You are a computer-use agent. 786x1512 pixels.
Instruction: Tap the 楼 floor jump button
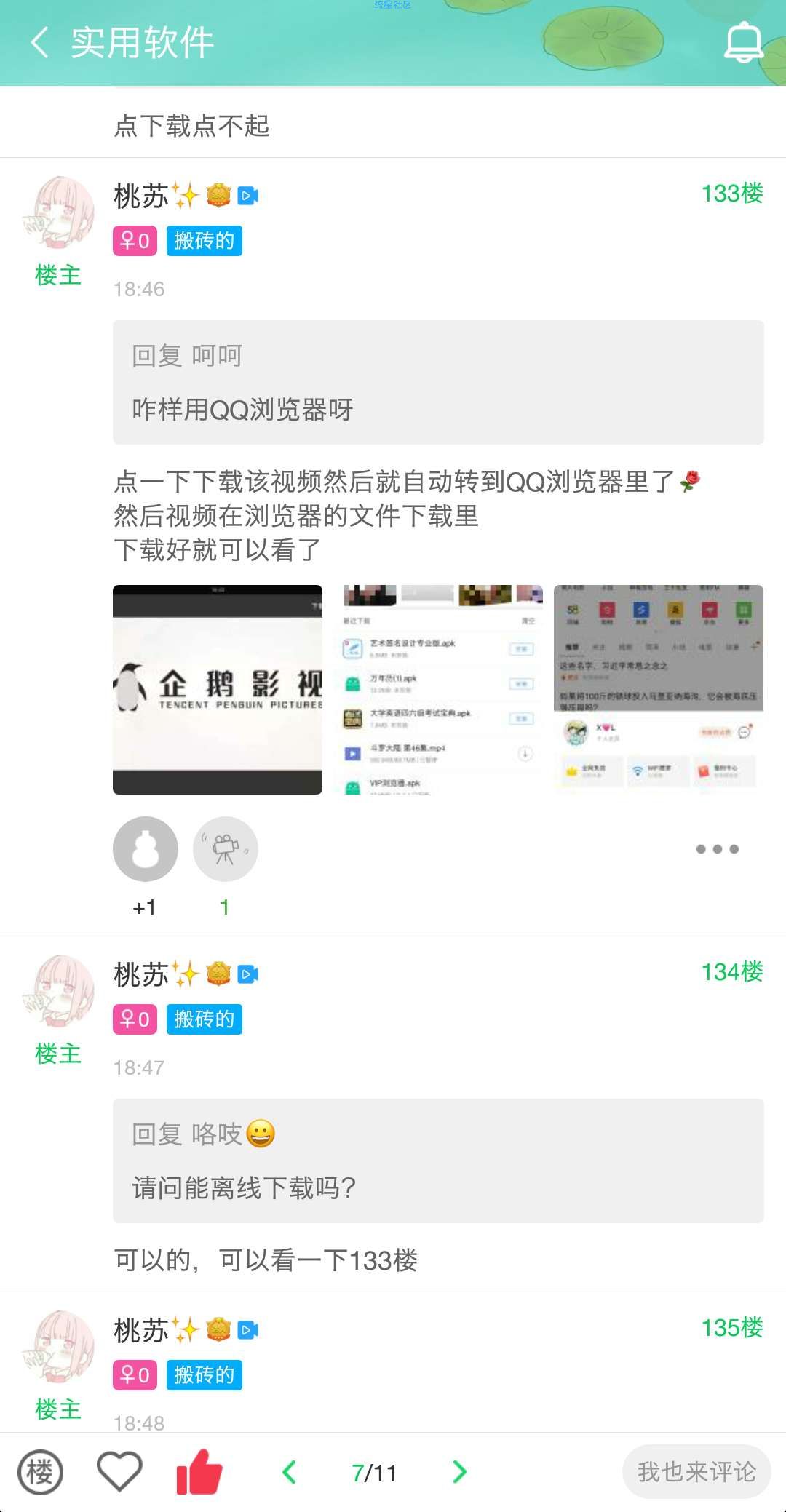tap(40, 1472)
